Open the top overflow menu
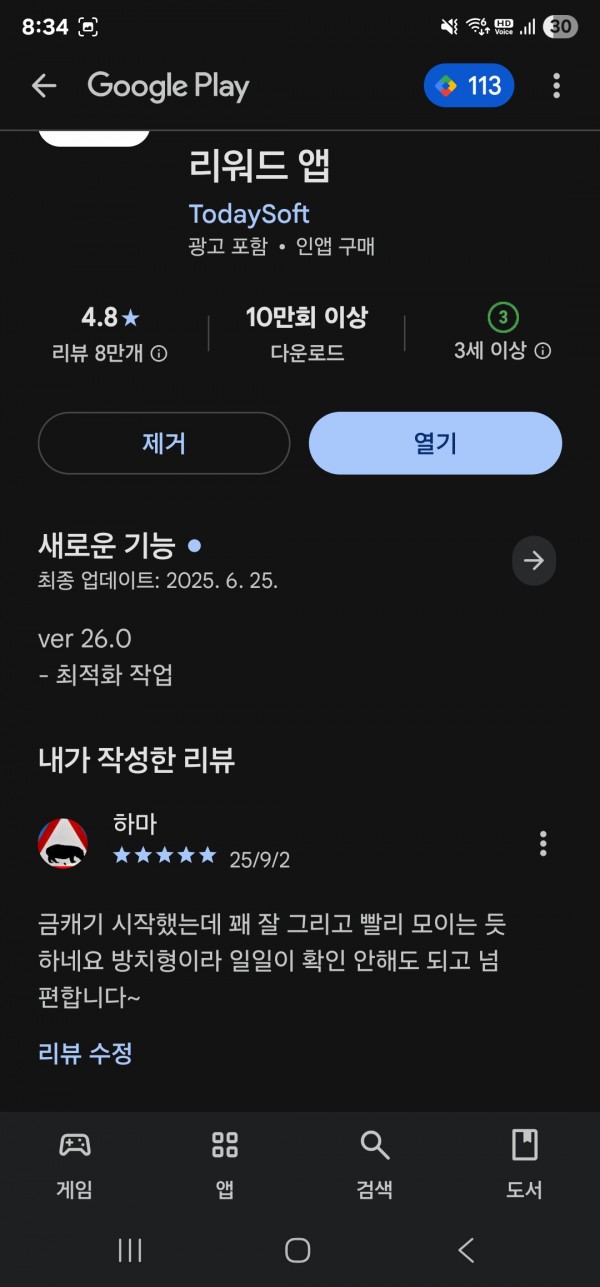This screenshot has height=1287, width=600. (557, 86)
